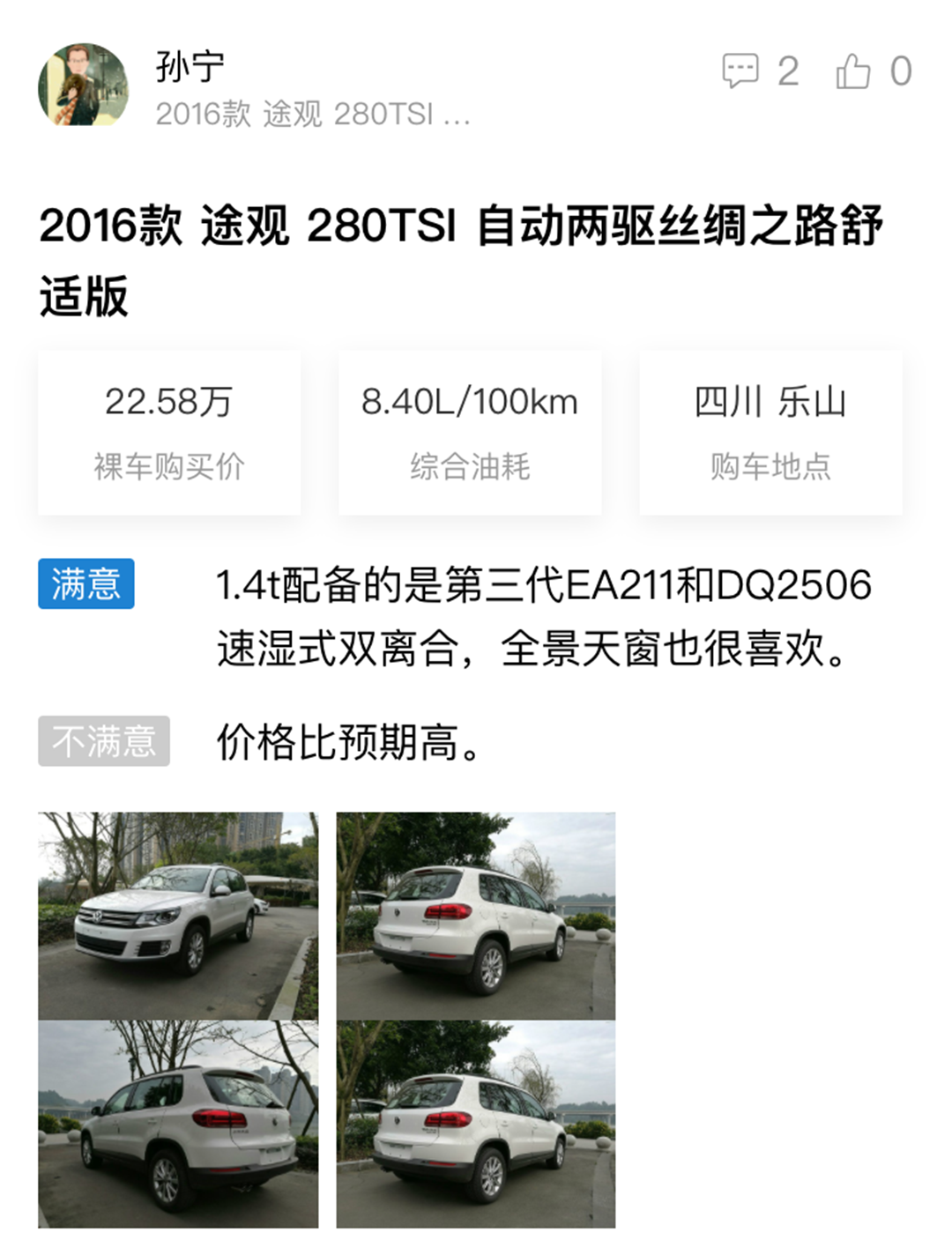The height and width of the screenshot is (1255, 952).
Task: Open the top rear-view car photo
Action: tap(476, 916)
